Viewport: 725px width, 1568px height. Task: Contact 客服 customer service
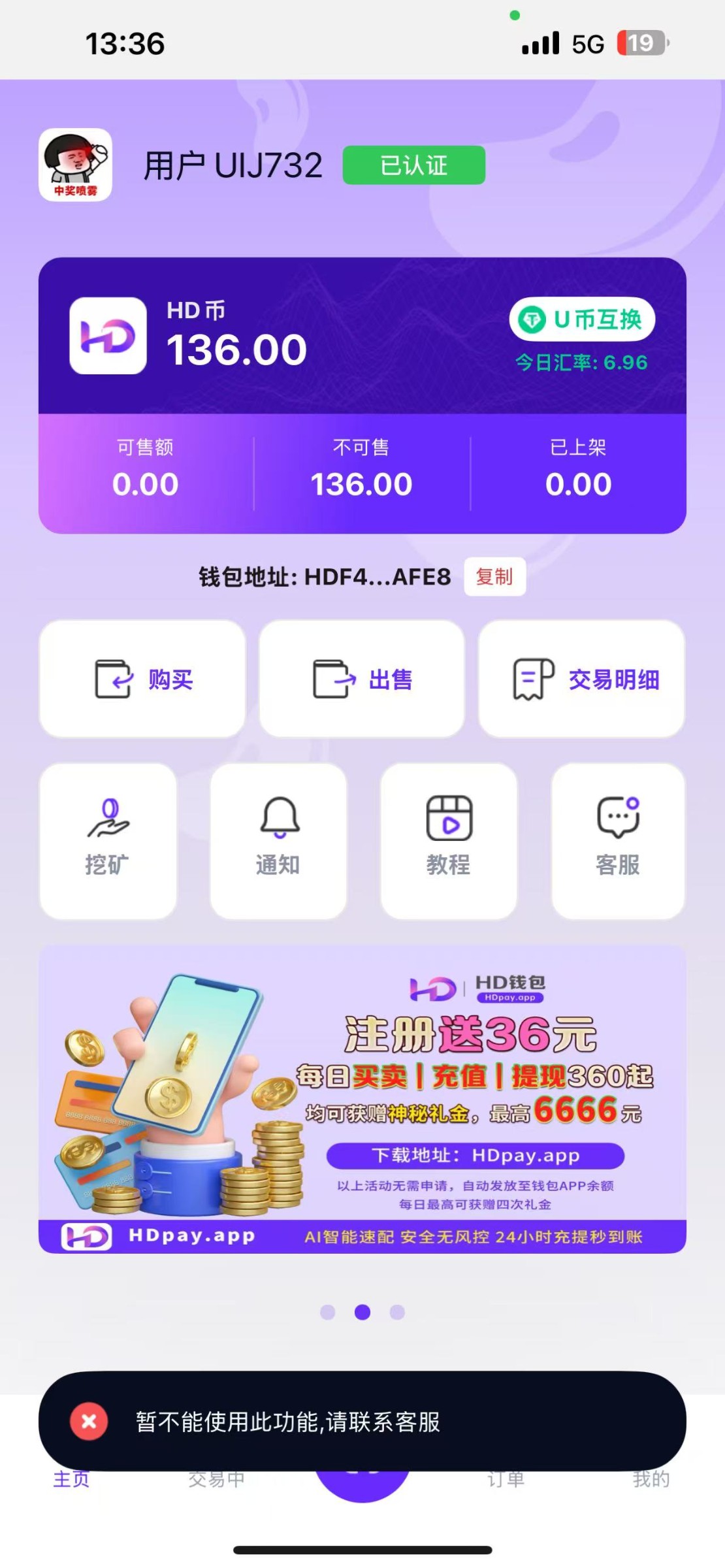click(618, 841)
